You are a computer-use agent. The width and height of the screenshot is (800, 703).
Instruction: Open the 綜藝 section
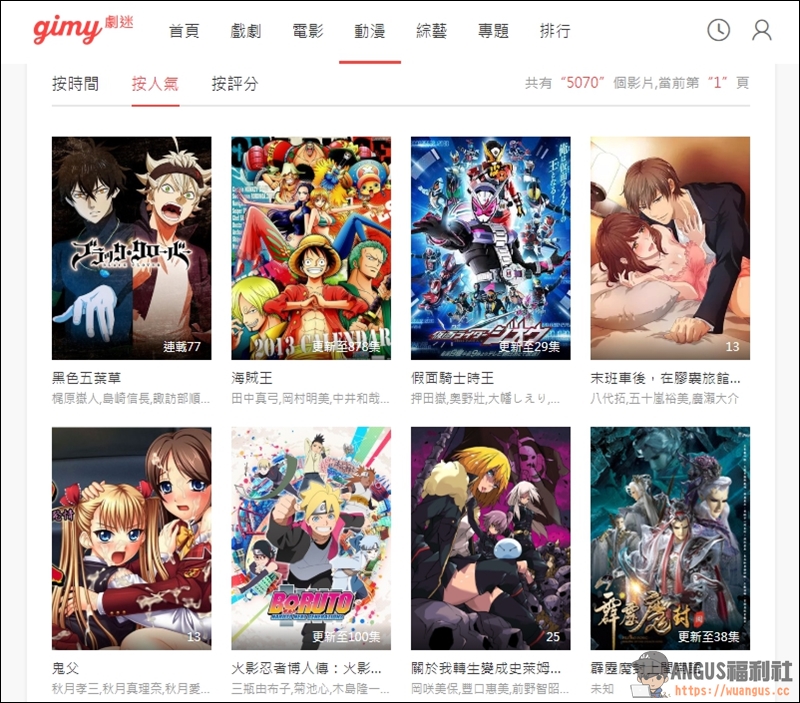[x=432, y=31]
